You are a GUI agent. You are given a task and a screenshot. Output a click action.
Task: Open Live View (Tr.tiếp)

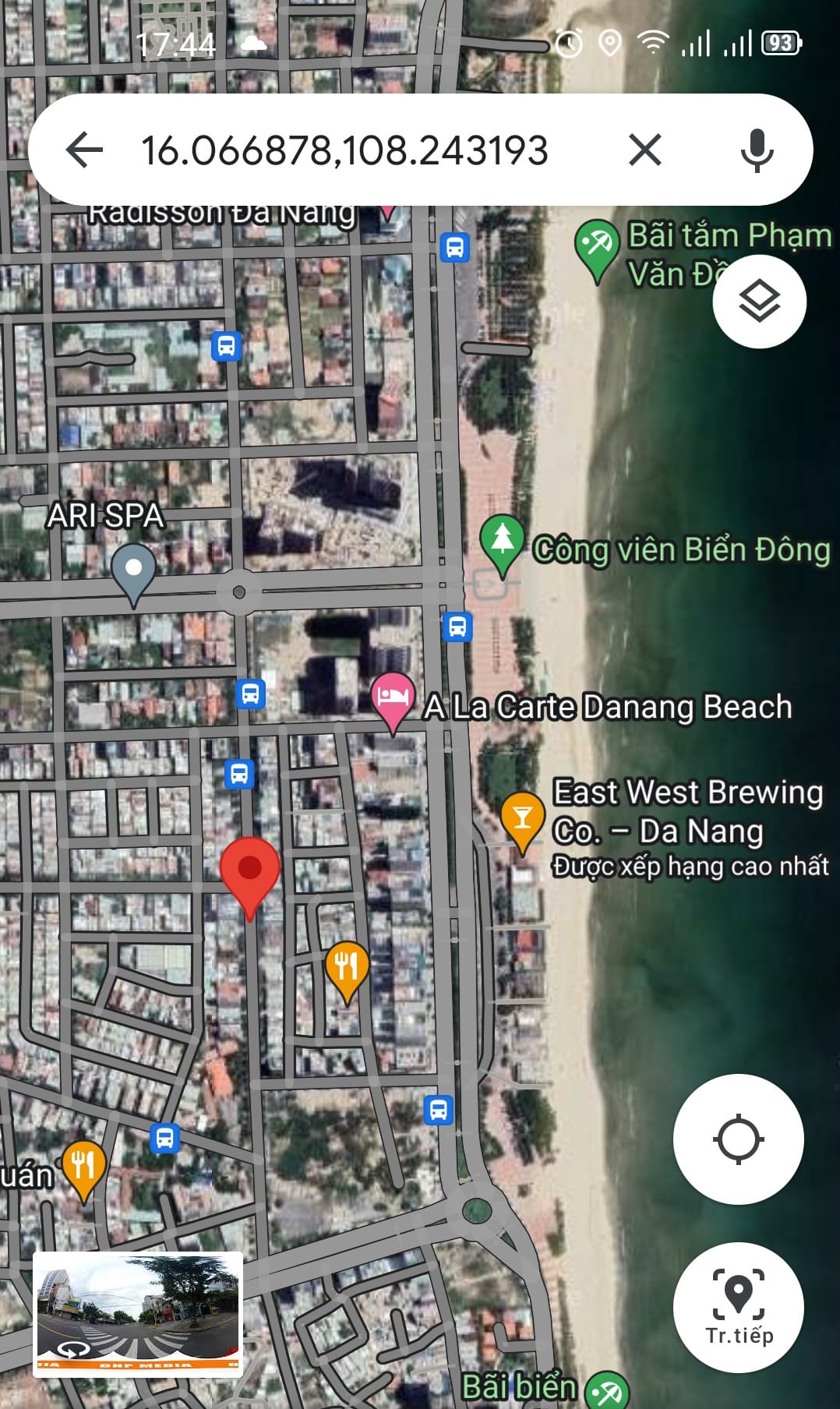pos(738,1307)
